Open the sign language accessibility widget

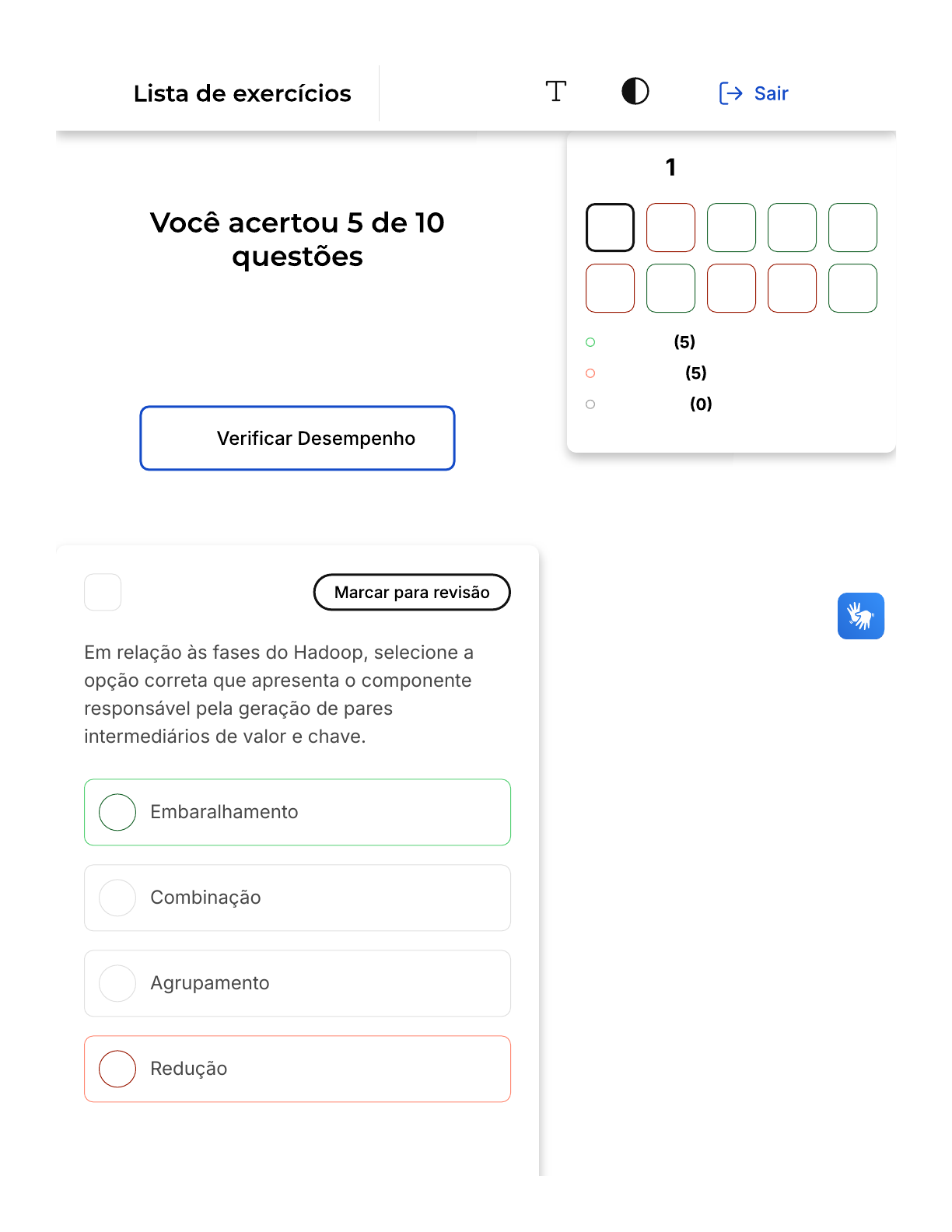click(860, 616)
